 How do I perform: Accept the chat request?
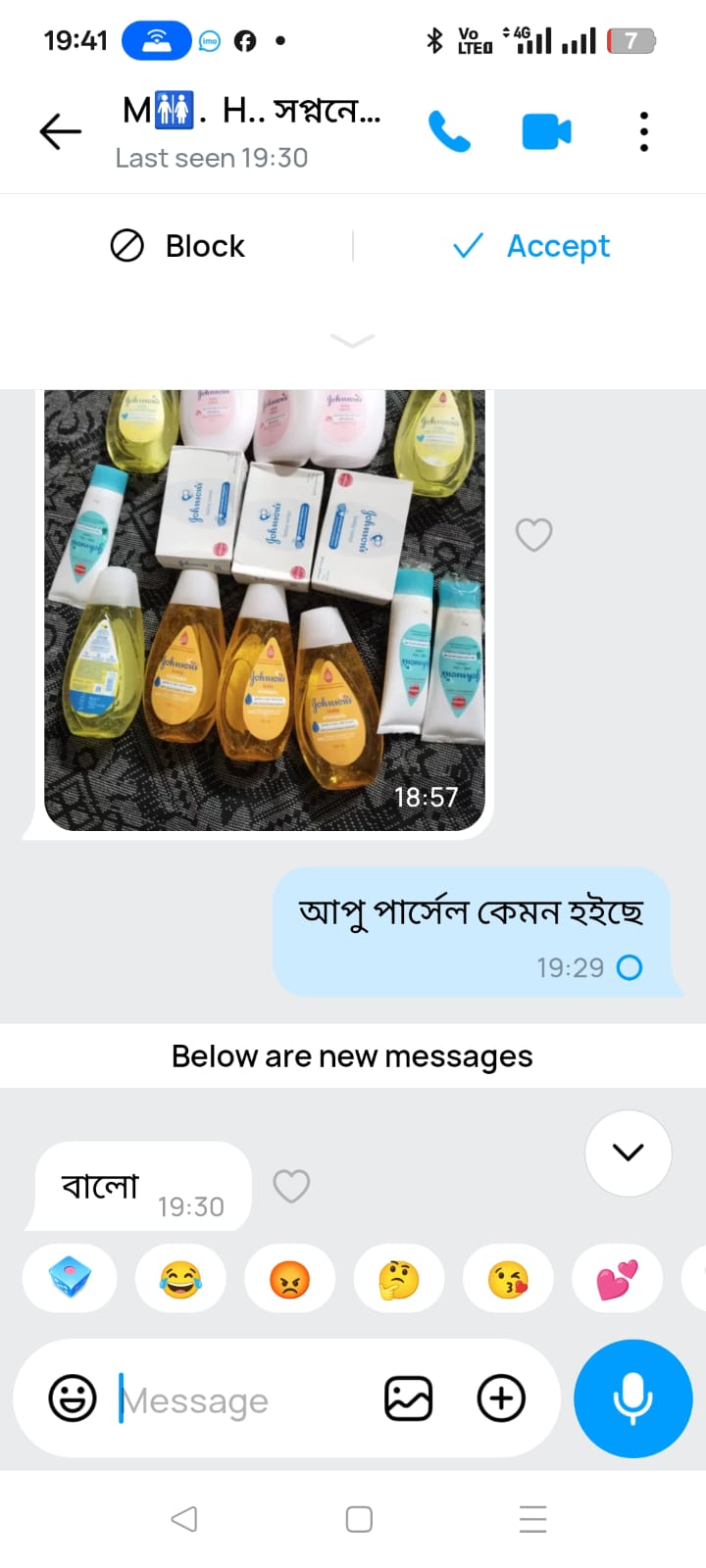[531, 246]
